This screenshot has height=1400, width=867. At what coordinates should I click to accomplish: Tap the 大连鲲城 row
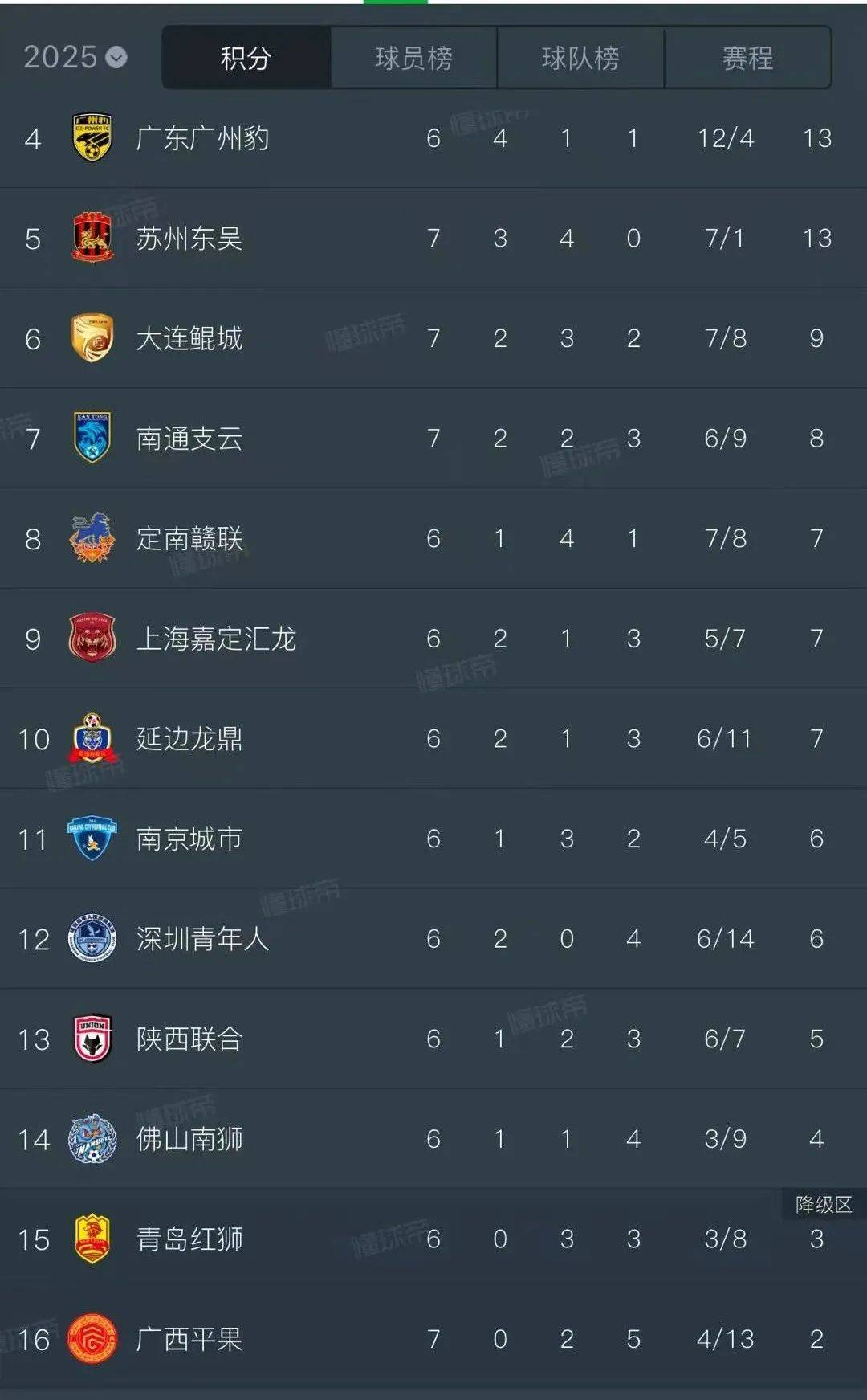189,338
